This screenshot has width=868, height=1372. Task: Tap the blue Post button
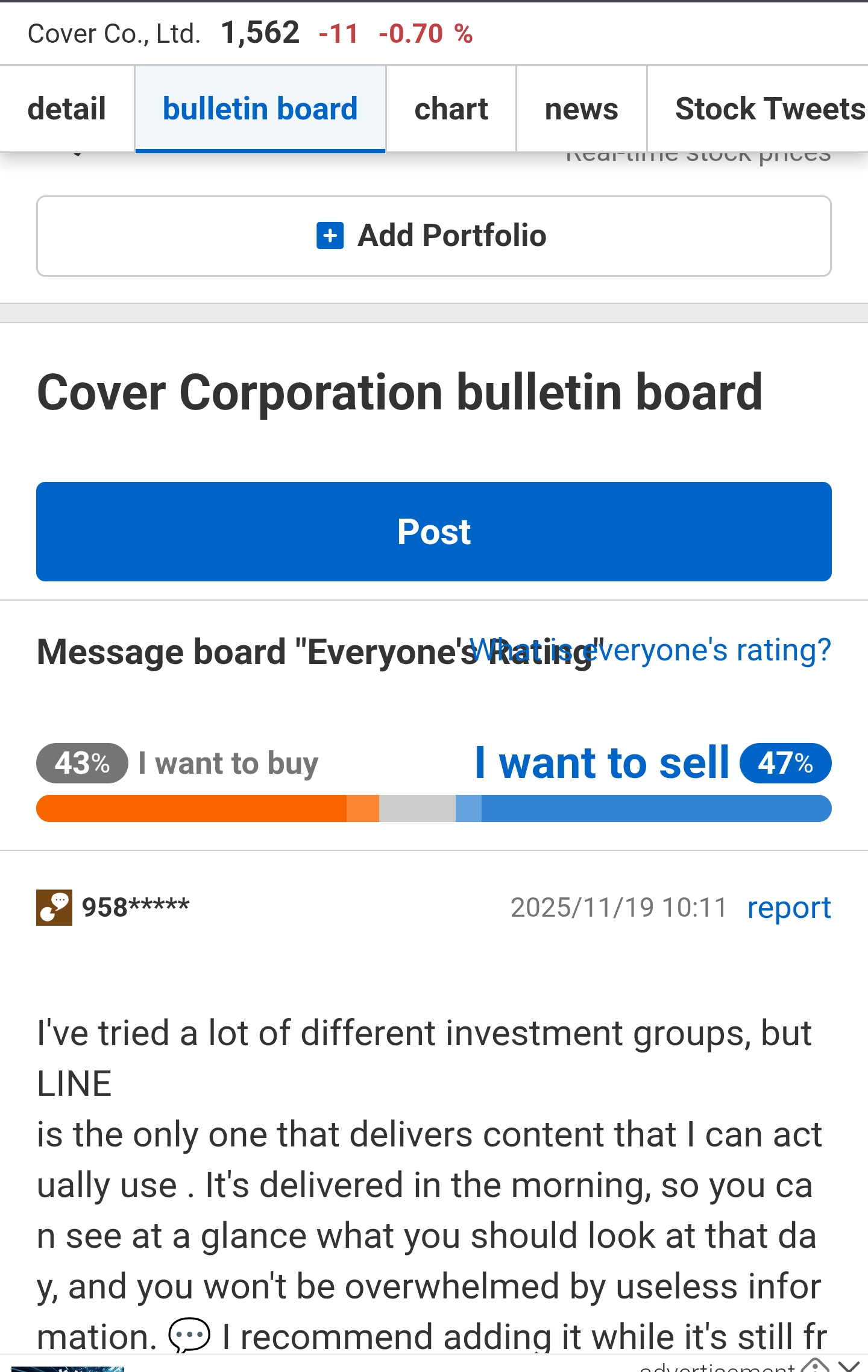(433, 531)
